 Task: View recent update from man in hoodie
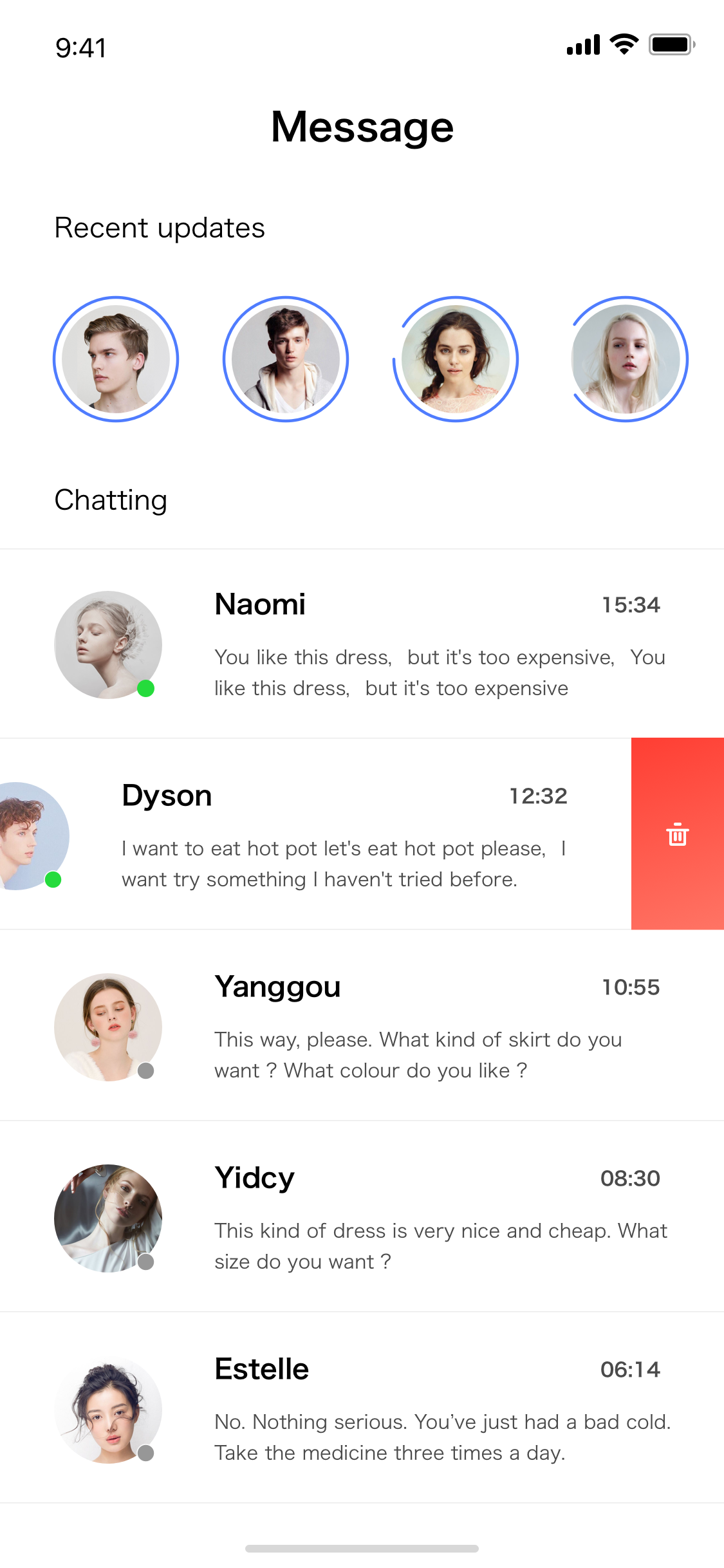pos(286,359)
